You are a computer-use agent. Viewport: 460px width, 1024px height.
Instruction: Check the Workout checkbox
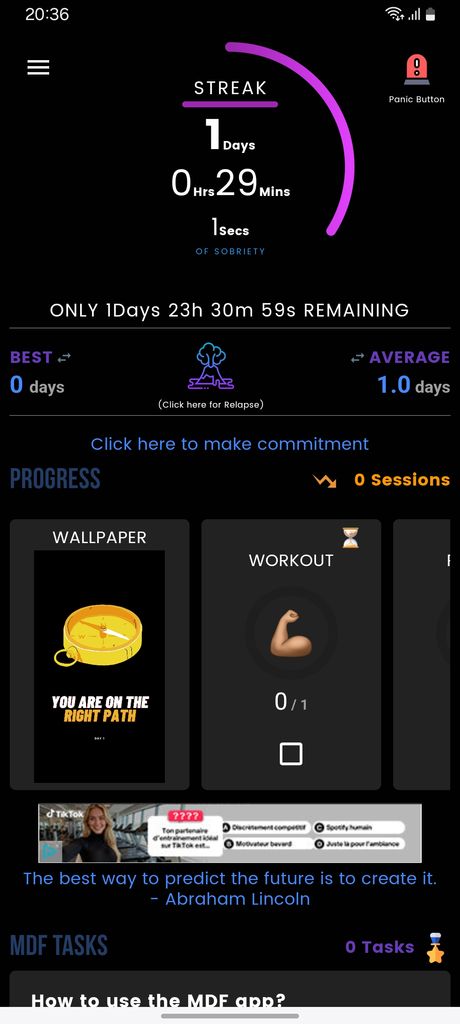[x=291, y=754]
